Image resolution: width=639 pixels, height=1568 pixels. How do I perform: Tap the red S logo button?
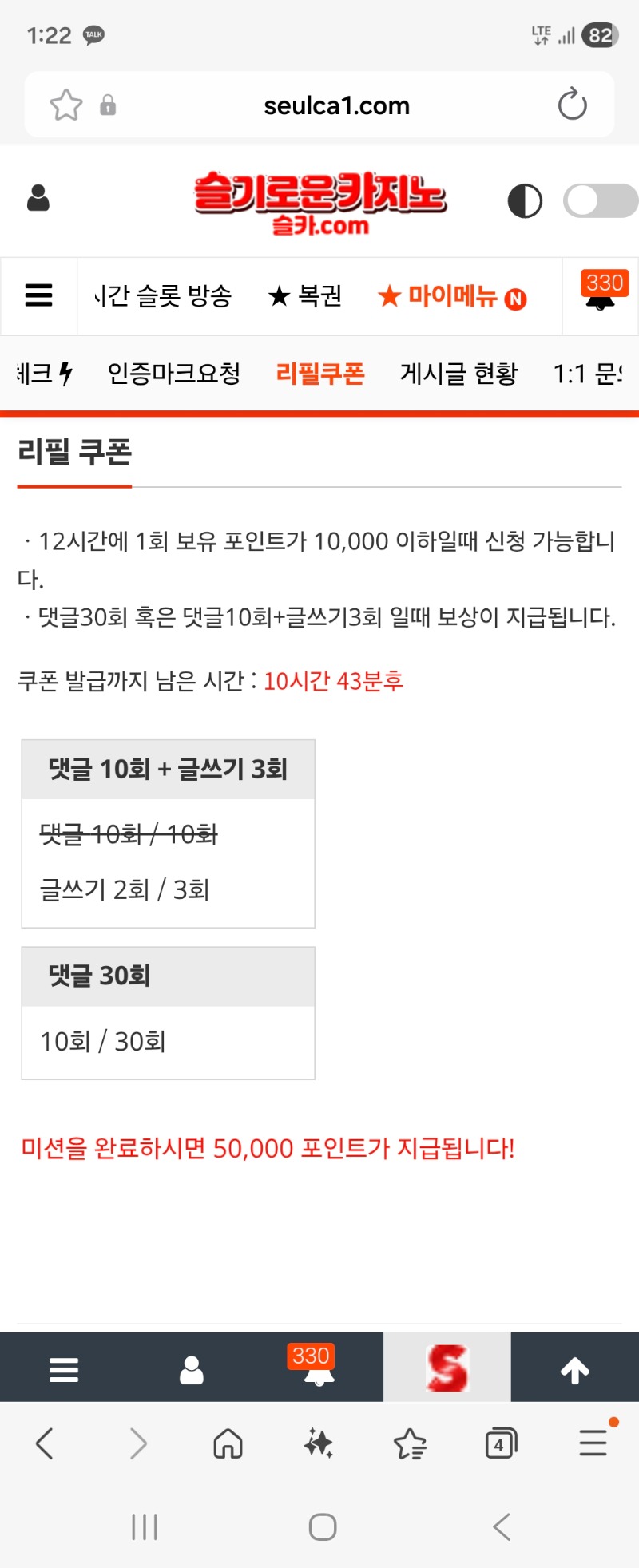point(447,1368)
